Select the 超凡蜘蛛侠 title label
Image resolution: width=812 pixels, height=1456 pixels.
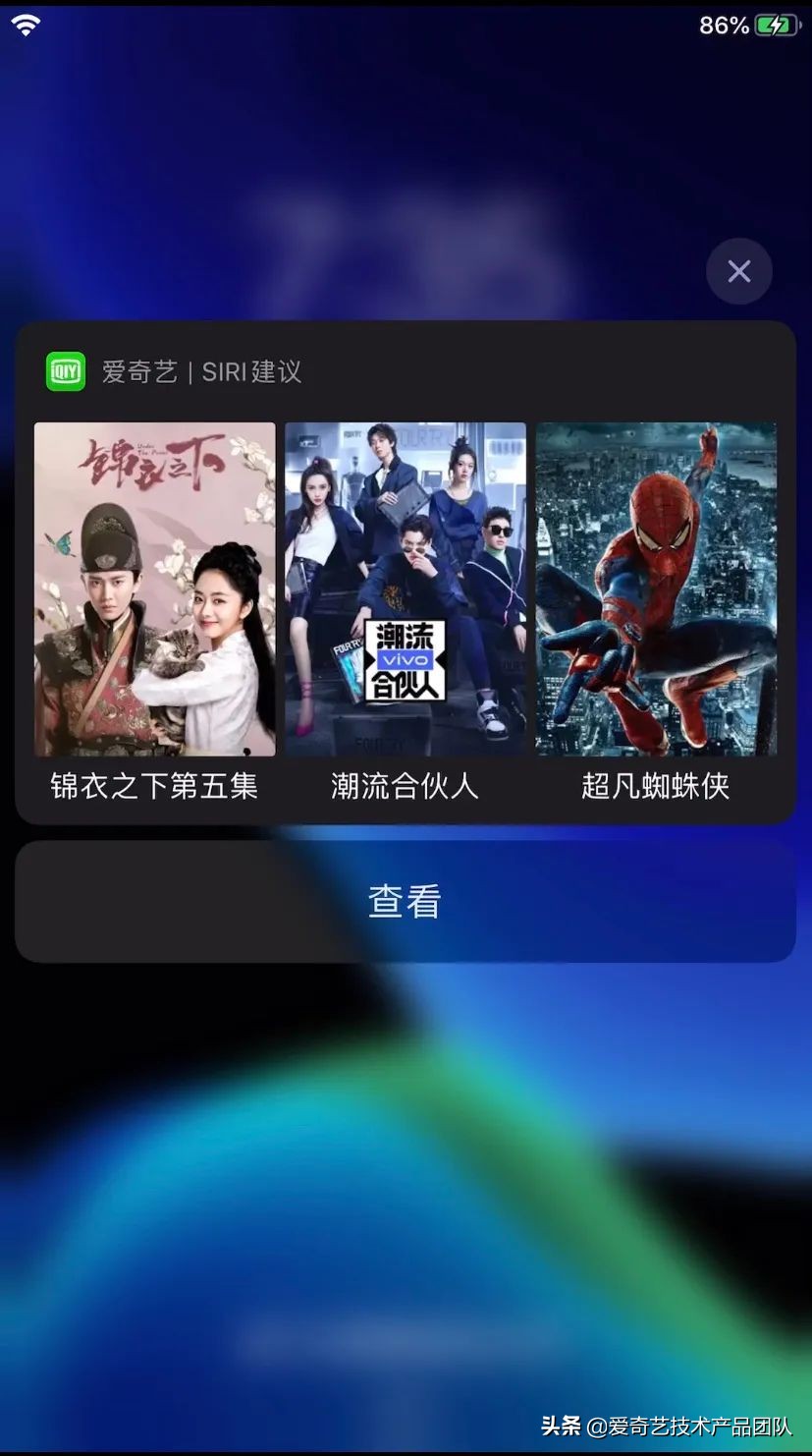click(x=653, y=787)
